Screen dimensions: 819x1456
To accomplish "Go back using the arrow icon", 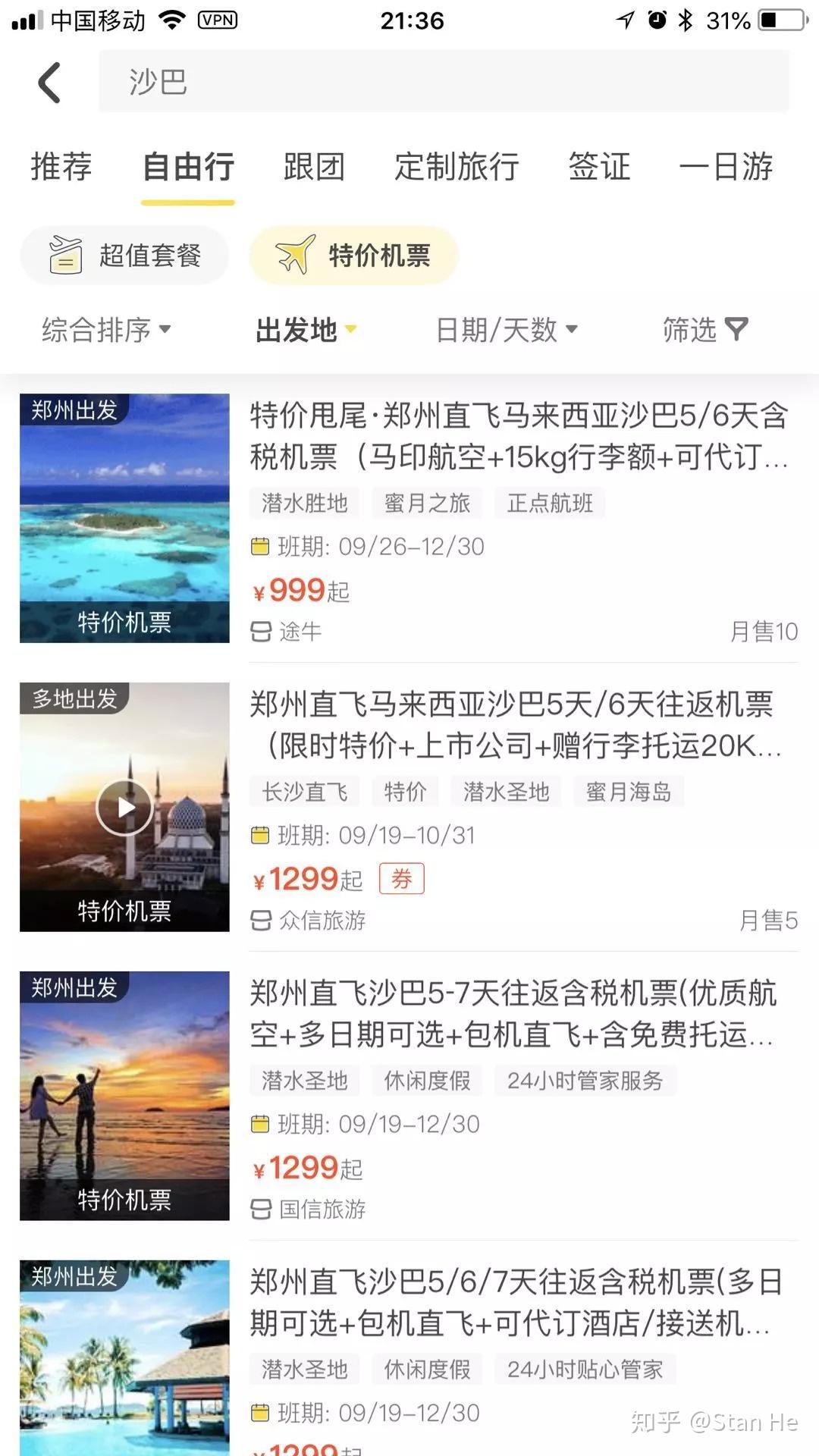I will (50, 82).
